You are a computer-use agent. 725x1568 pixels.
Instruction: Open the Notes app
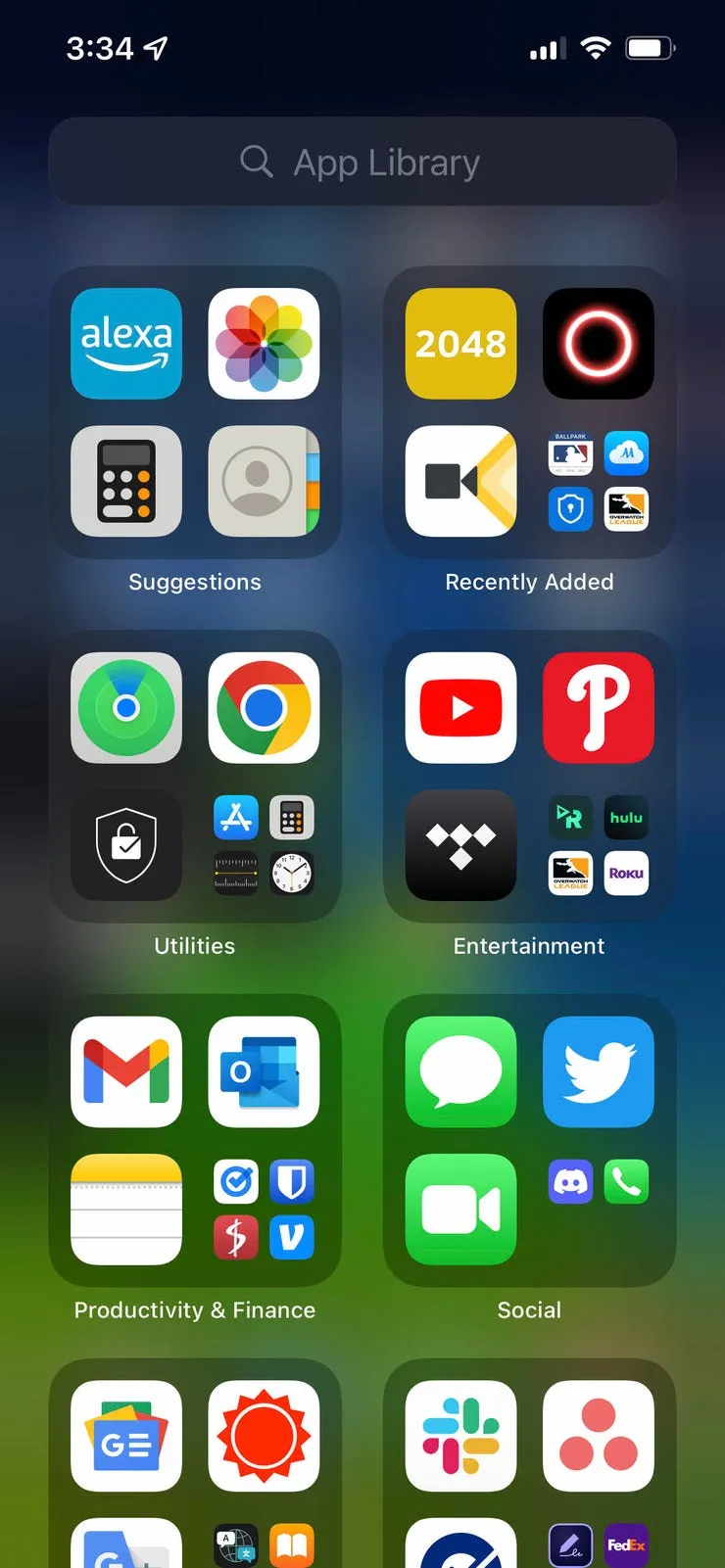[126, 1210]
